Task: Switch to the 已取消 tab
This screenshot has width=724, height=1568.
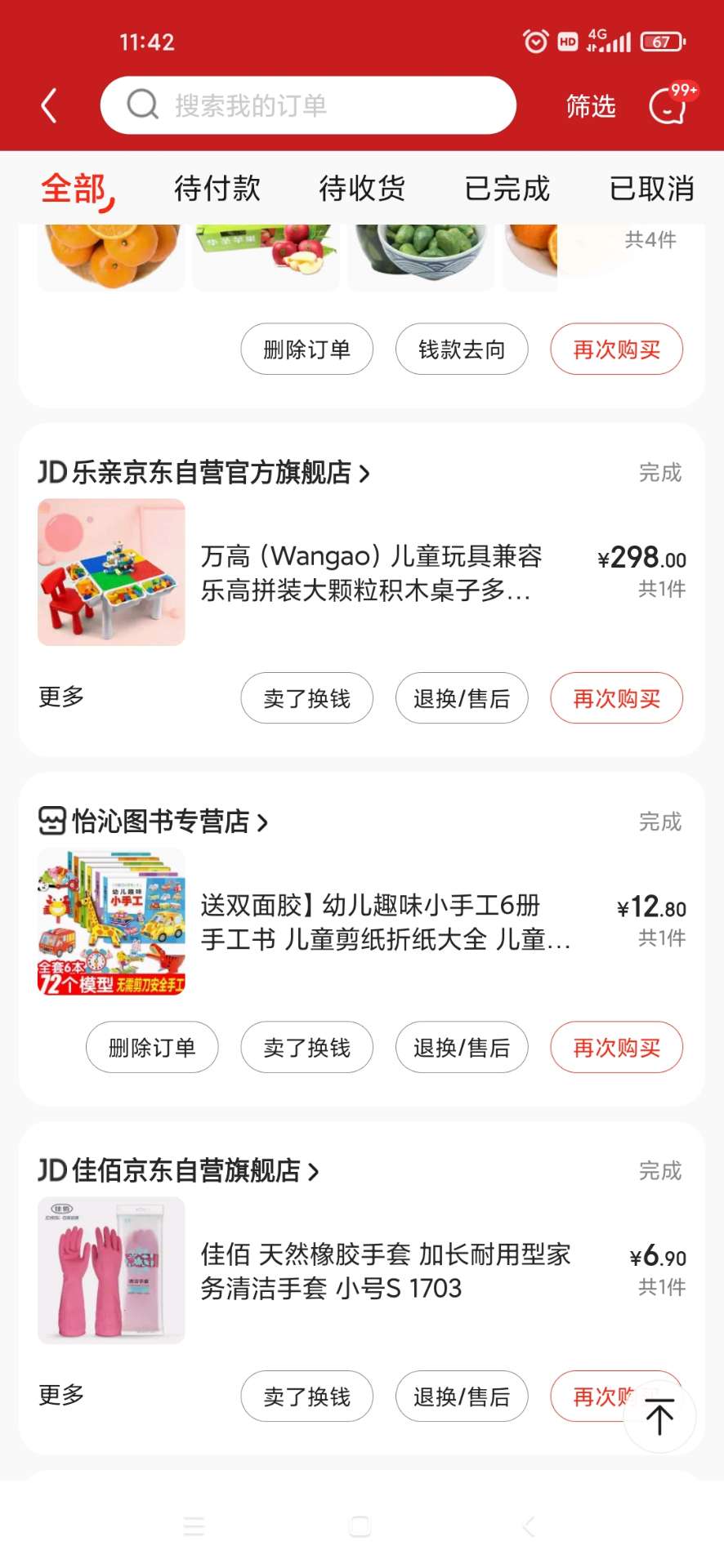Action: tap(651, 189)
